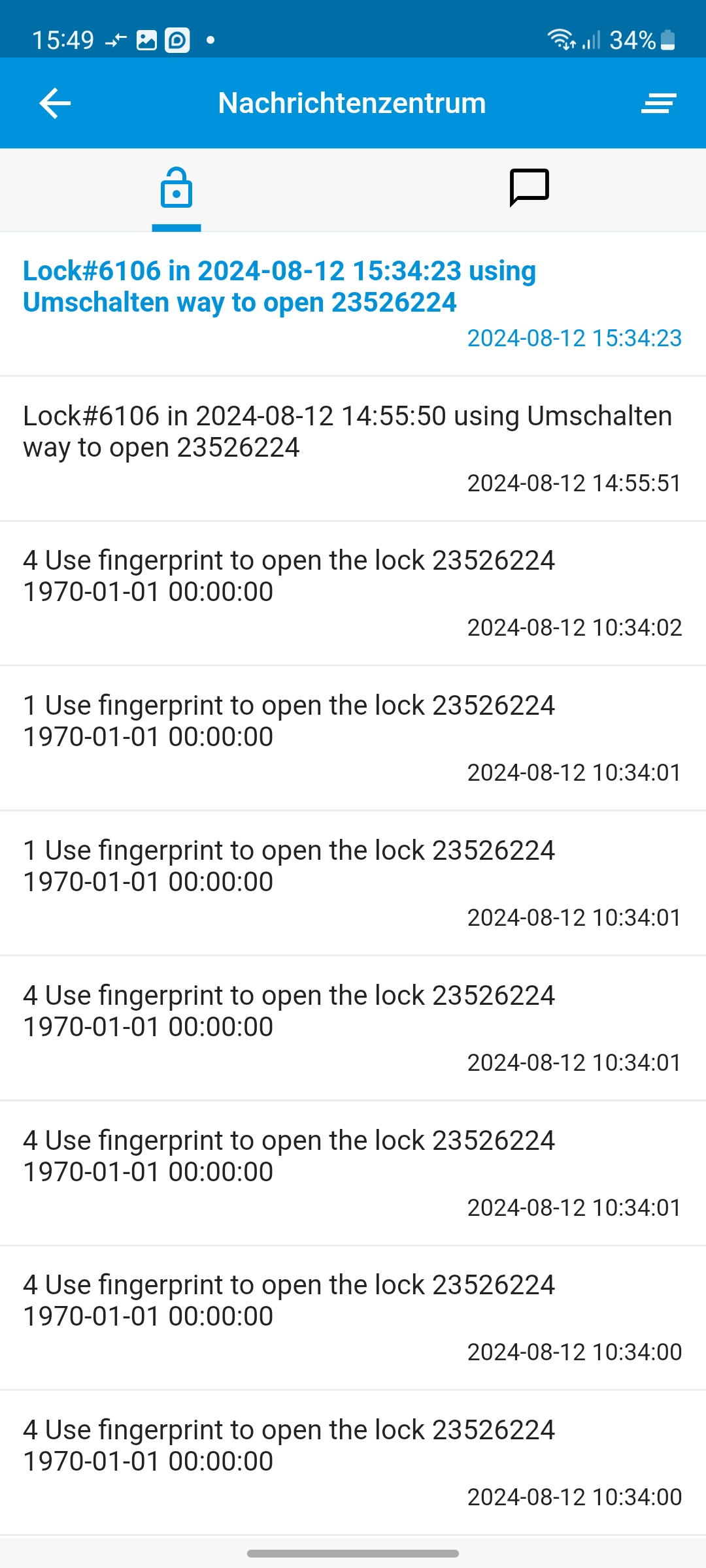Viewport: 706px width, 1568px height.
Task: Go back from Nachrichtenzentrum
Action: [55, 103]
